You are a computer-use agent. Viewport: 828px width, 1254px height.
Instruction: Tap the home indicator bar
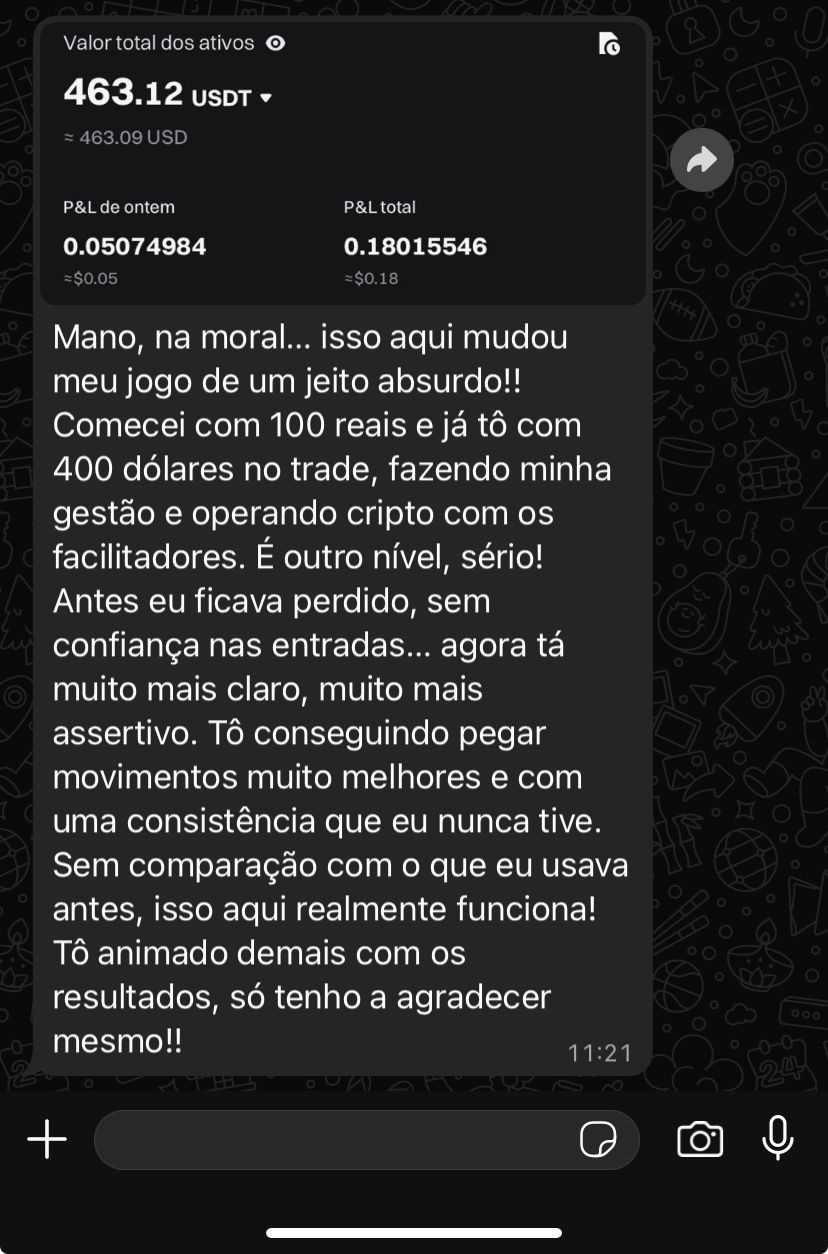413,1232
